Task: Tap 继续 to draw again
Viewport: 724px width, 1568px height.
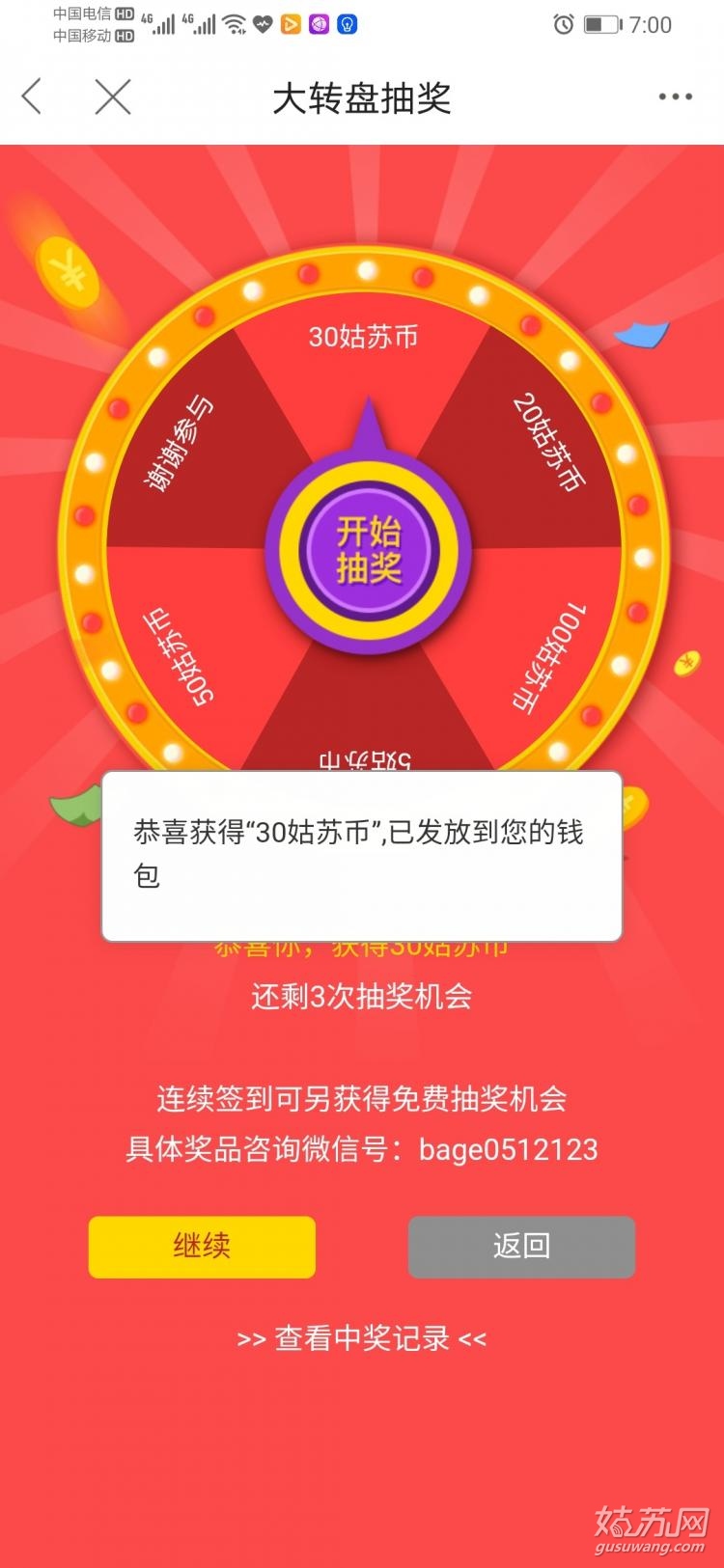Action: pos(202,1246)
